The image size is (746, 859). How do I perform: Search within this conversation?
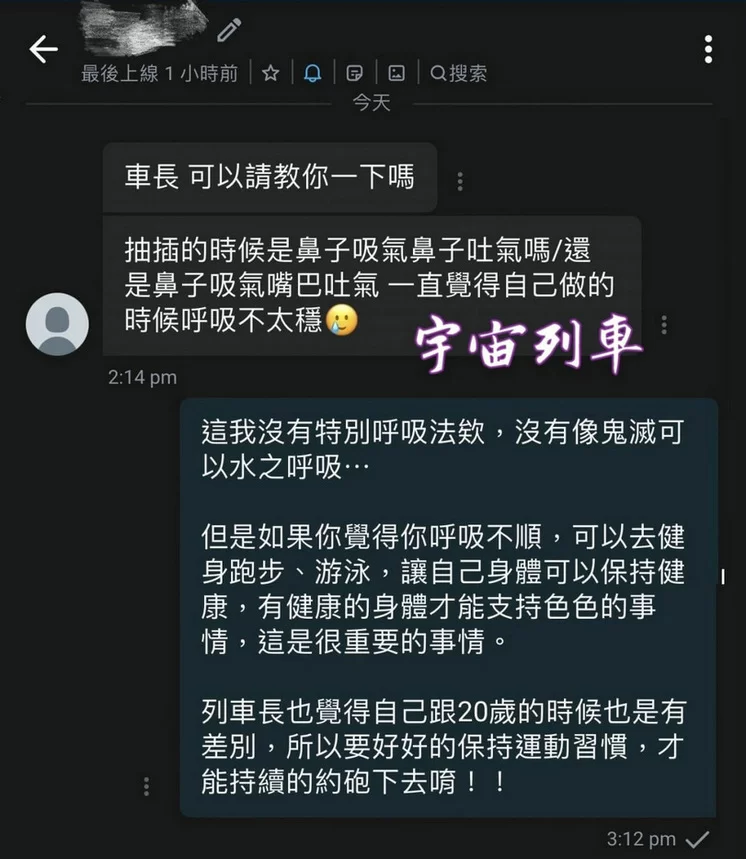(x=459, y=73)
